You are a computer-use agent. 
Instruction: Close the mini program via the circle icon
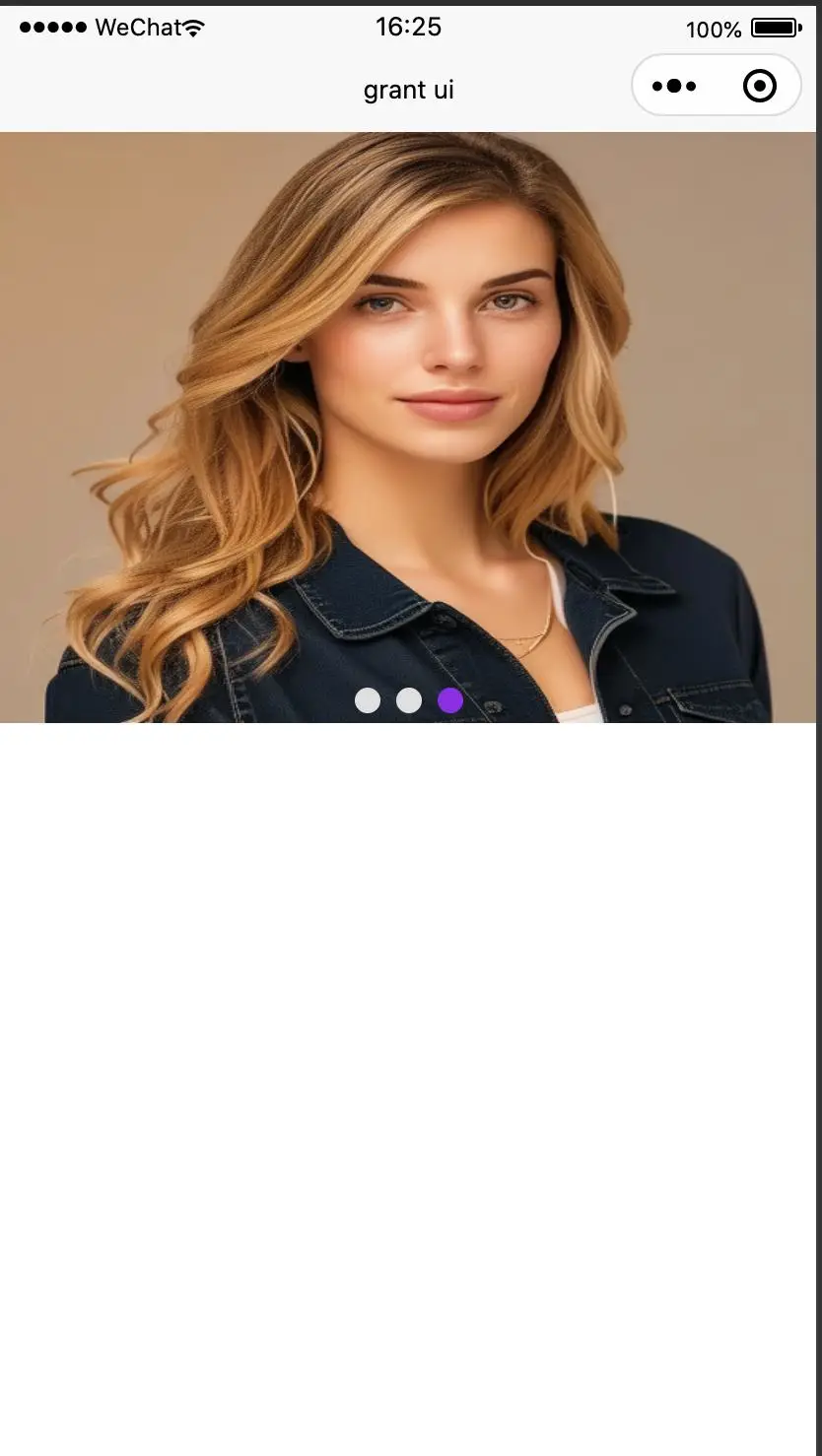pyautogui.click(x=760, y=87)
